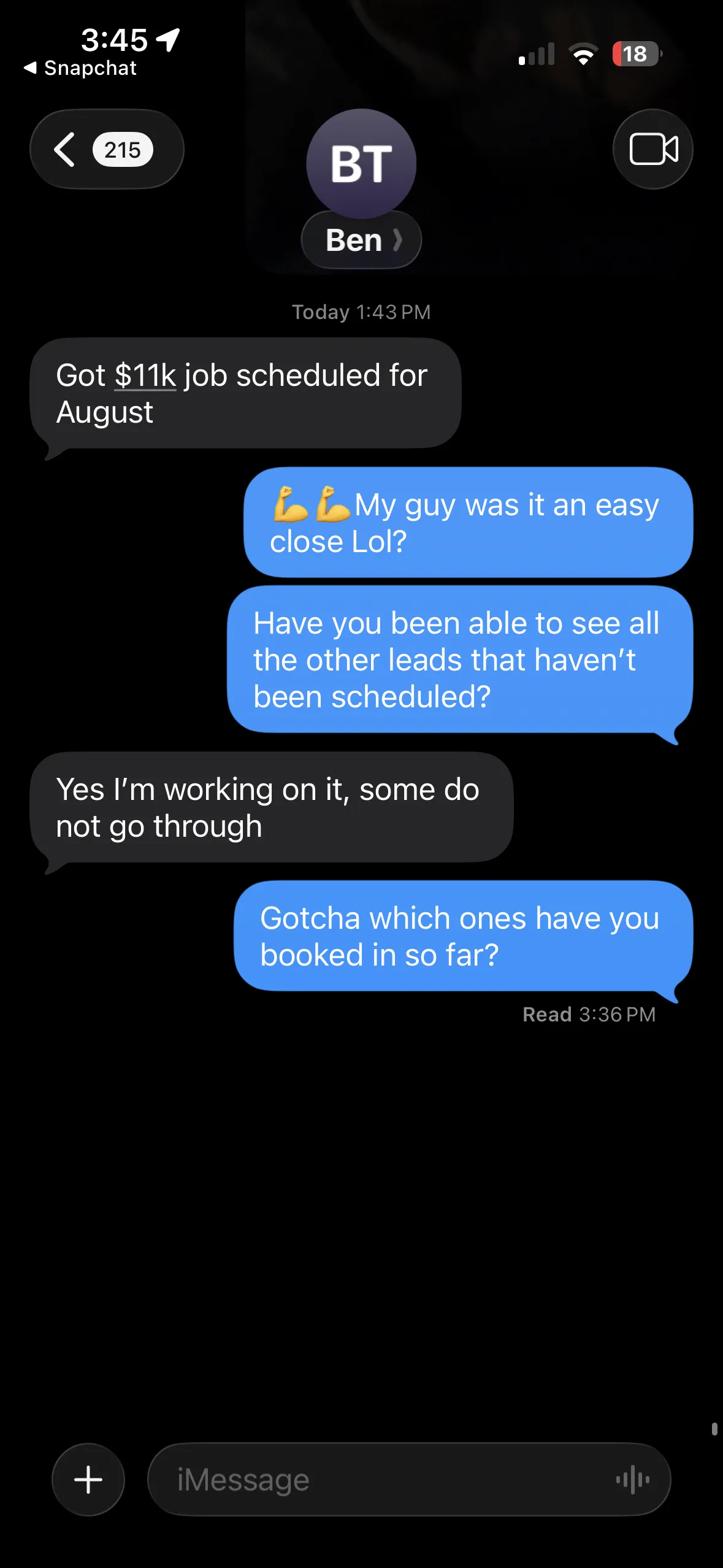Return to Snapchat app

coord(81,68)
